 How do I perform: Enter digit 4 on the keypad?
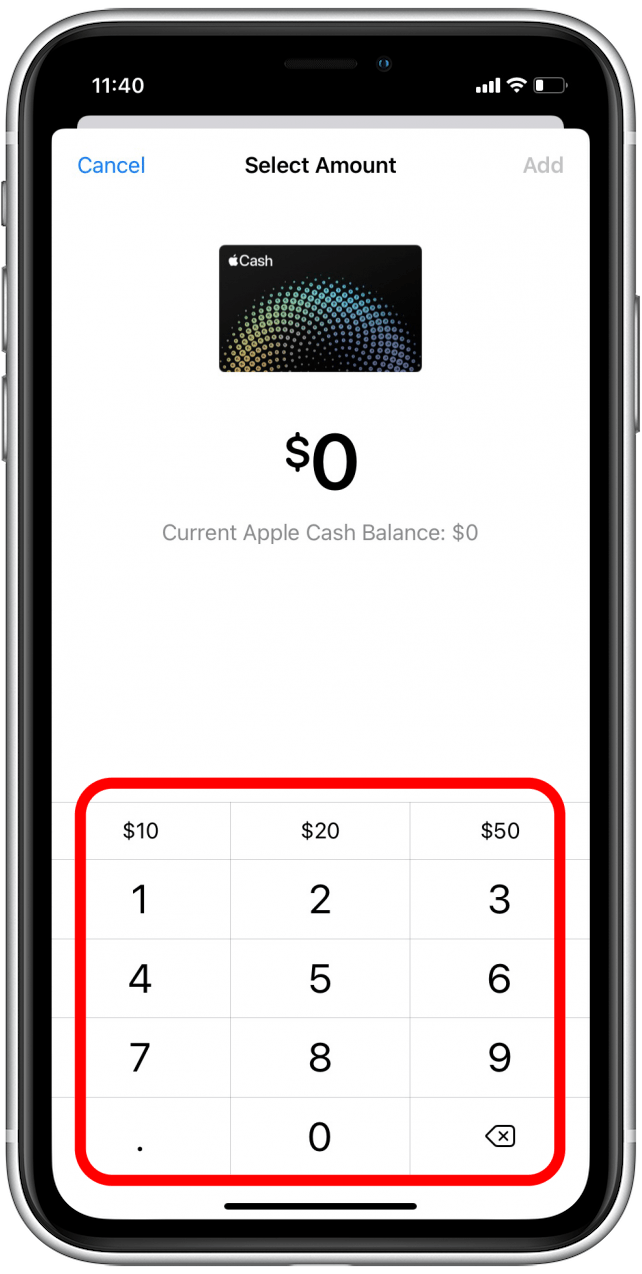141,979
